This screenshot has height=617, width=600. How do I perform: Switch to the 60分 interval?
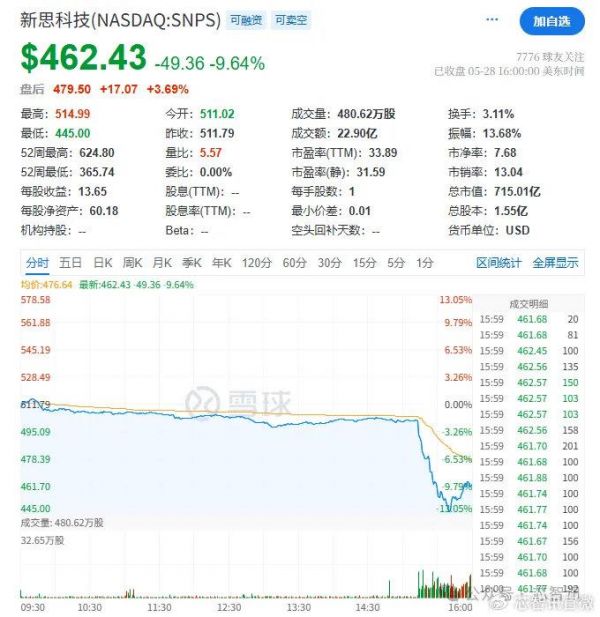pos(294,263)
